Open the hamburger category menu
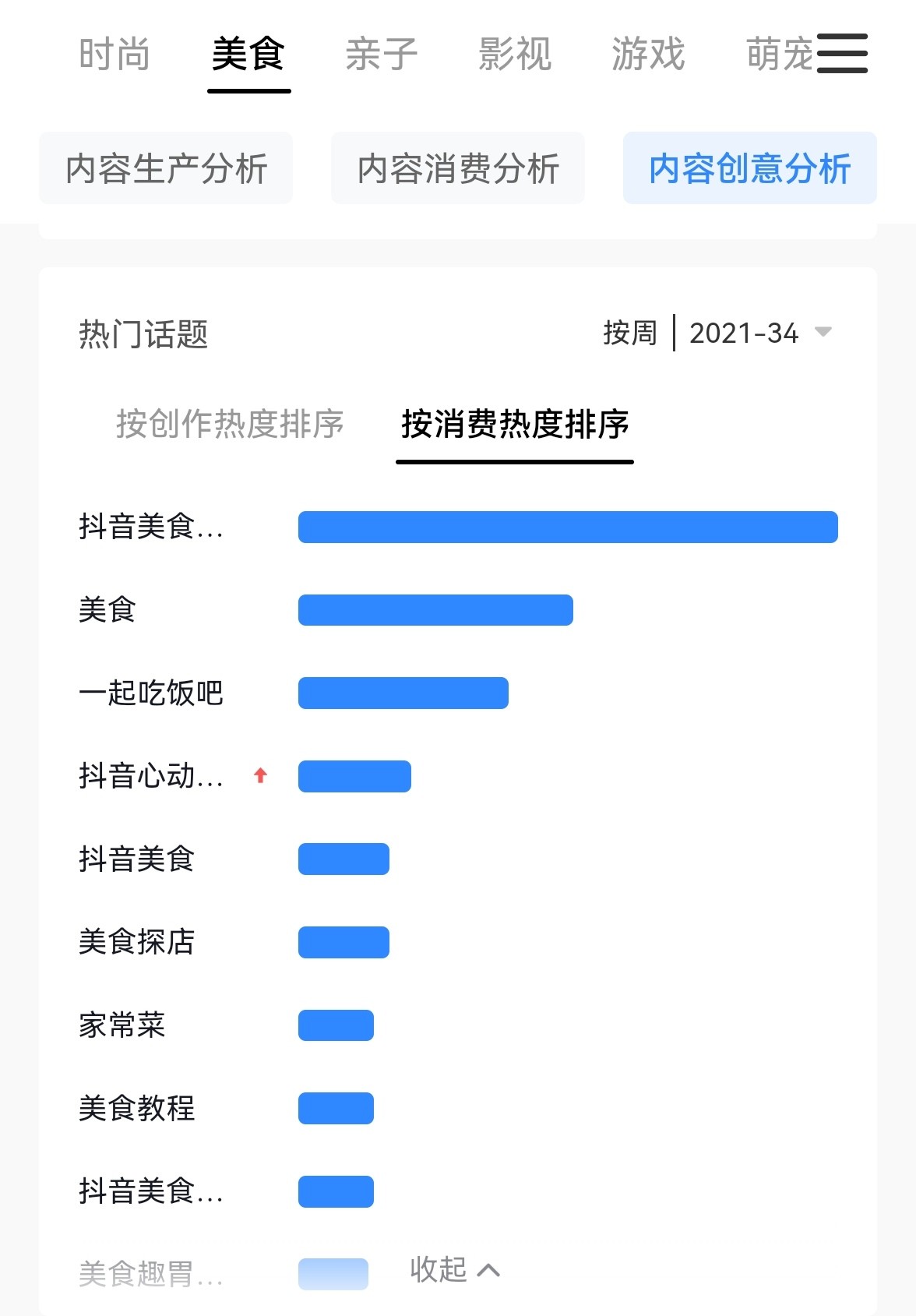The width and height of the screenshot is (916, 1316). tap(842, 54)
